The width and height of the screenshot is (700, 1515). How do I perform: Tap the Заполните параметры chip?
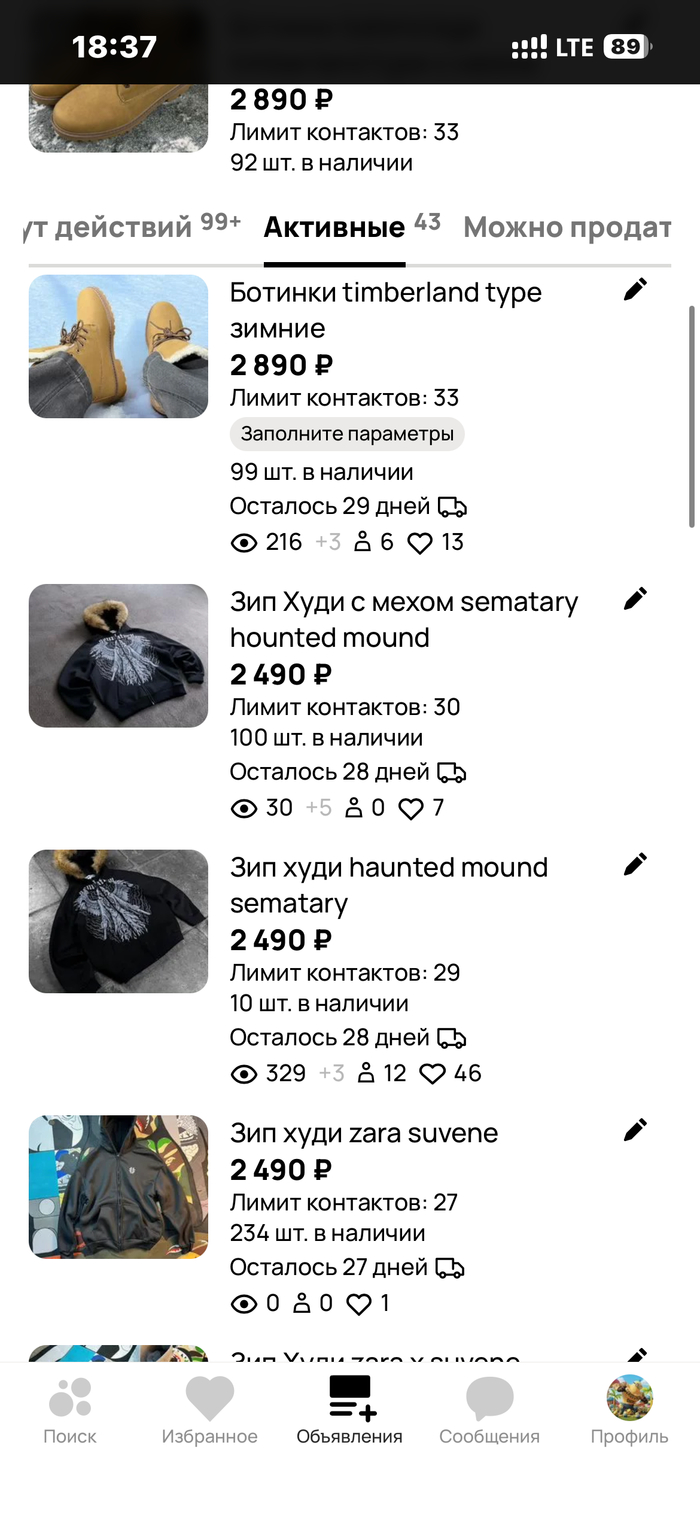(x=347, y=434)
